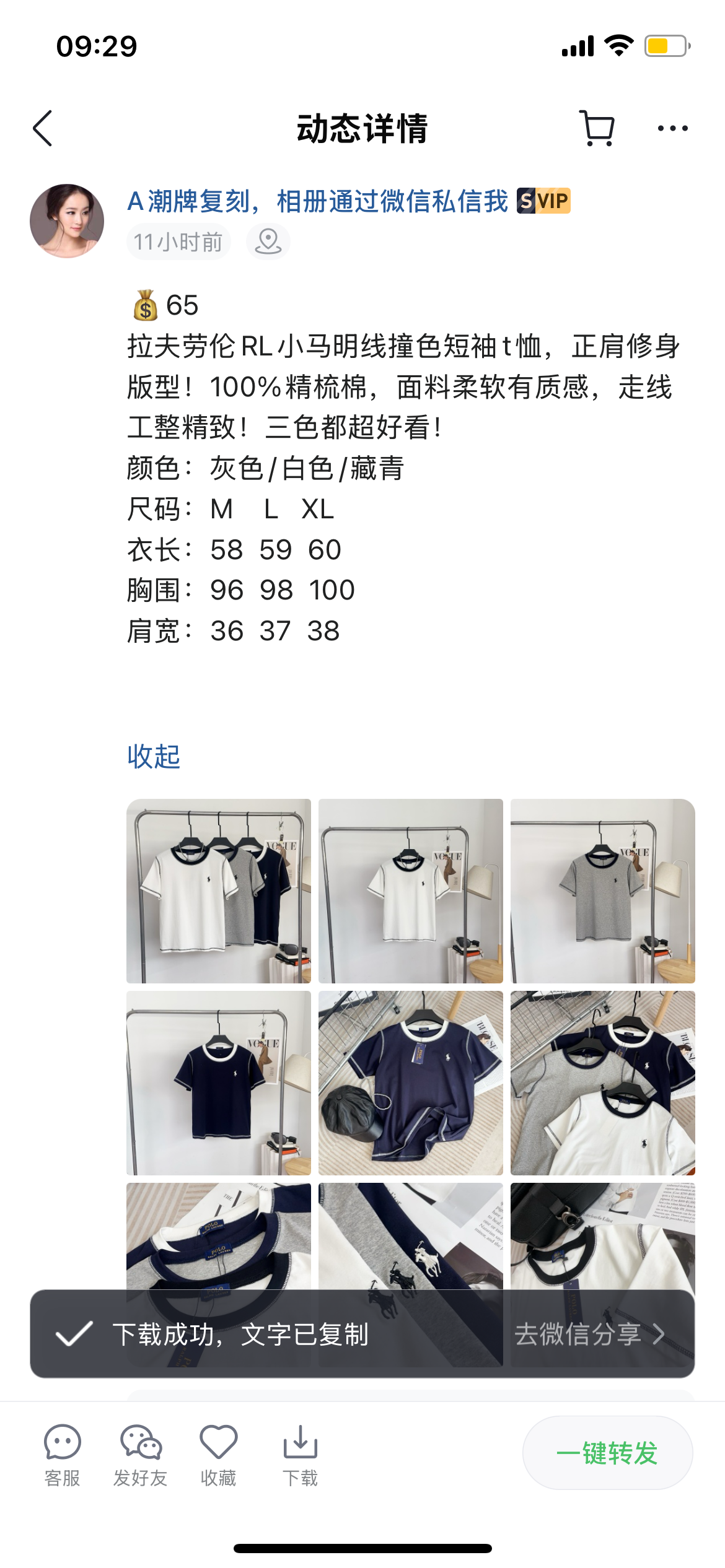725x1568 pixels.
Task: Download the post with 下载
Action: pos(300,1455)
